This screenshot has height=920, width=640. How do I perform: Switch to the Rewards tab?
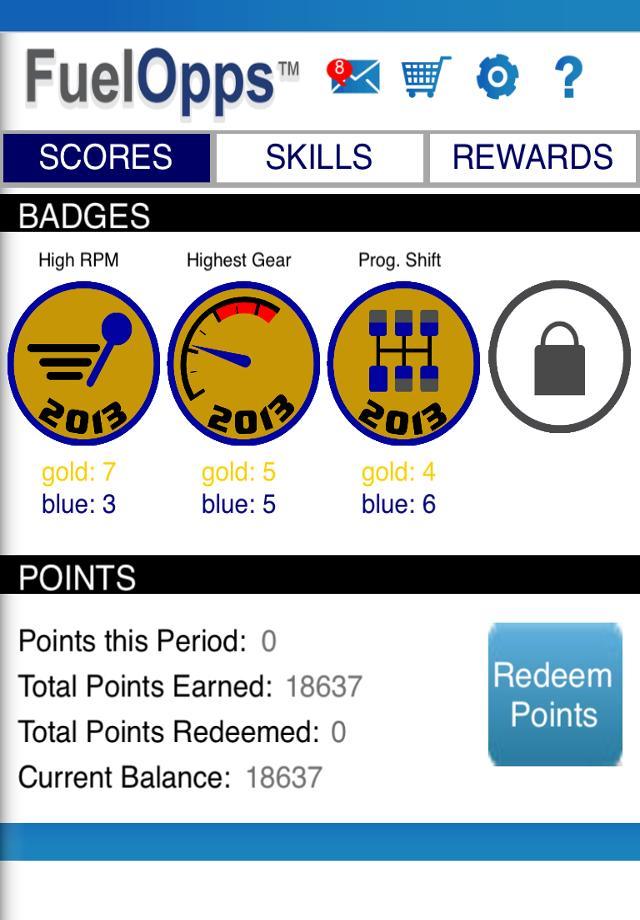(532, 158)
